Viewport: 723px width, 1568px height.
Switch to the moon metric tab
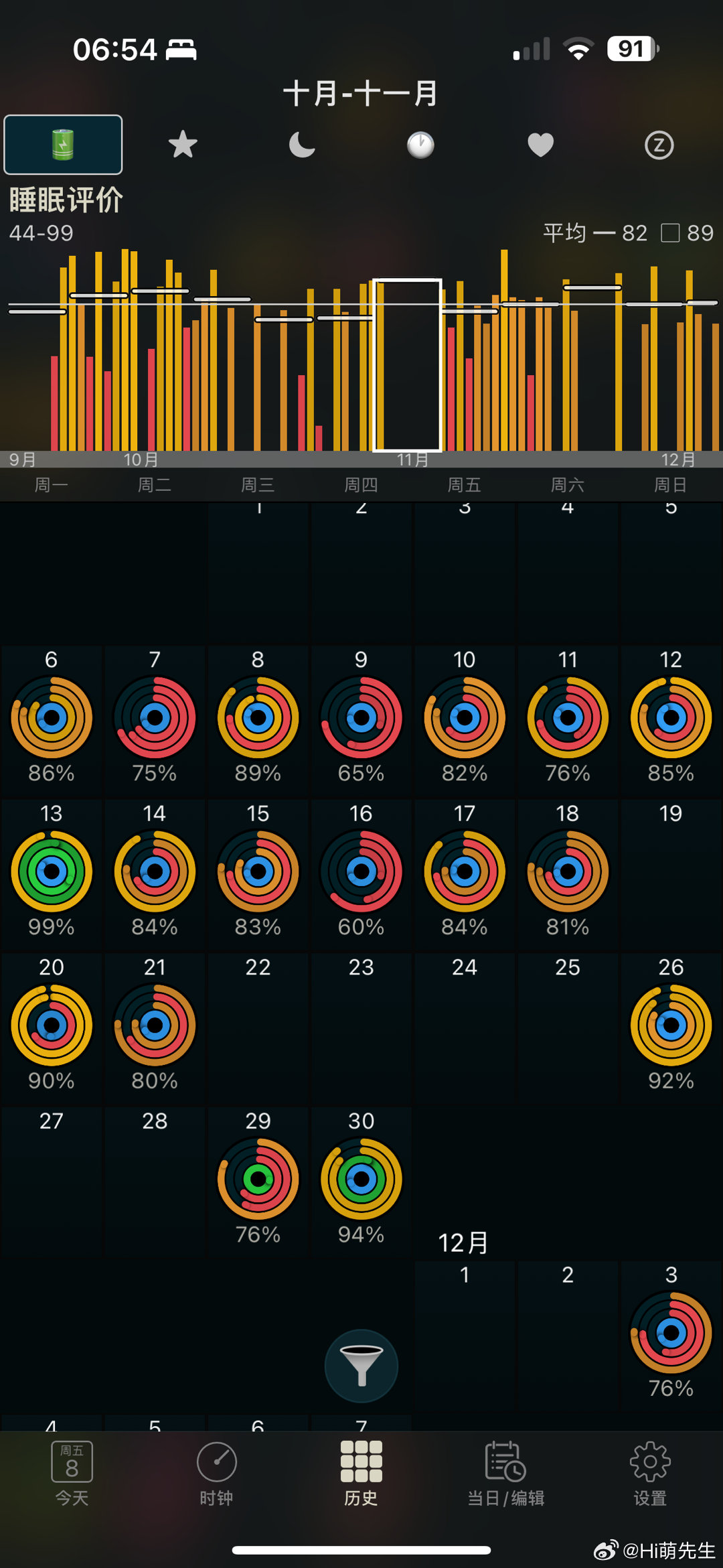(302, 145)
